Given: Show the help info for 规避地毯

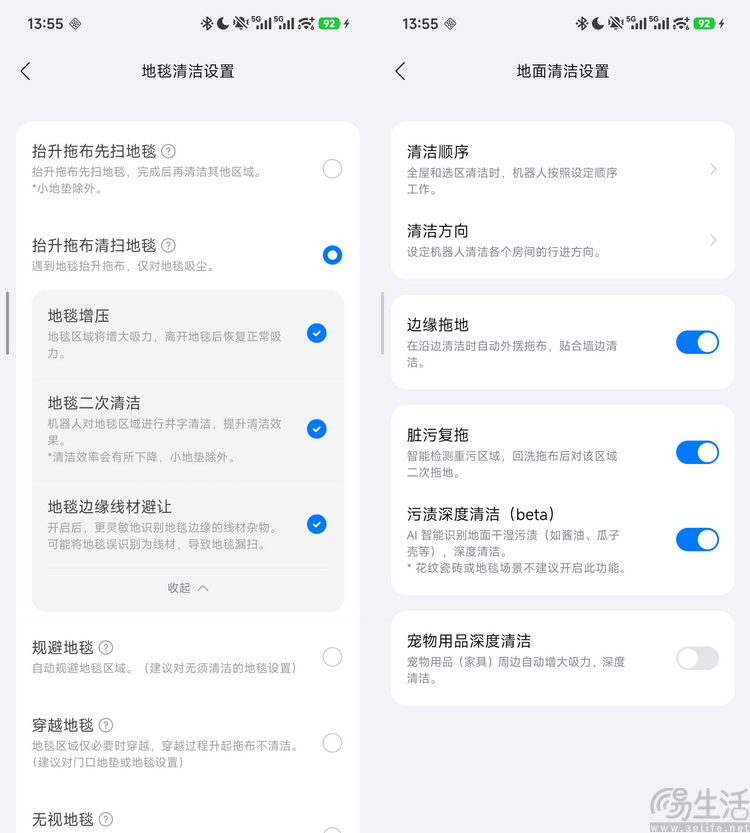Looking at the screenshot, I should (x=106, y=648).
